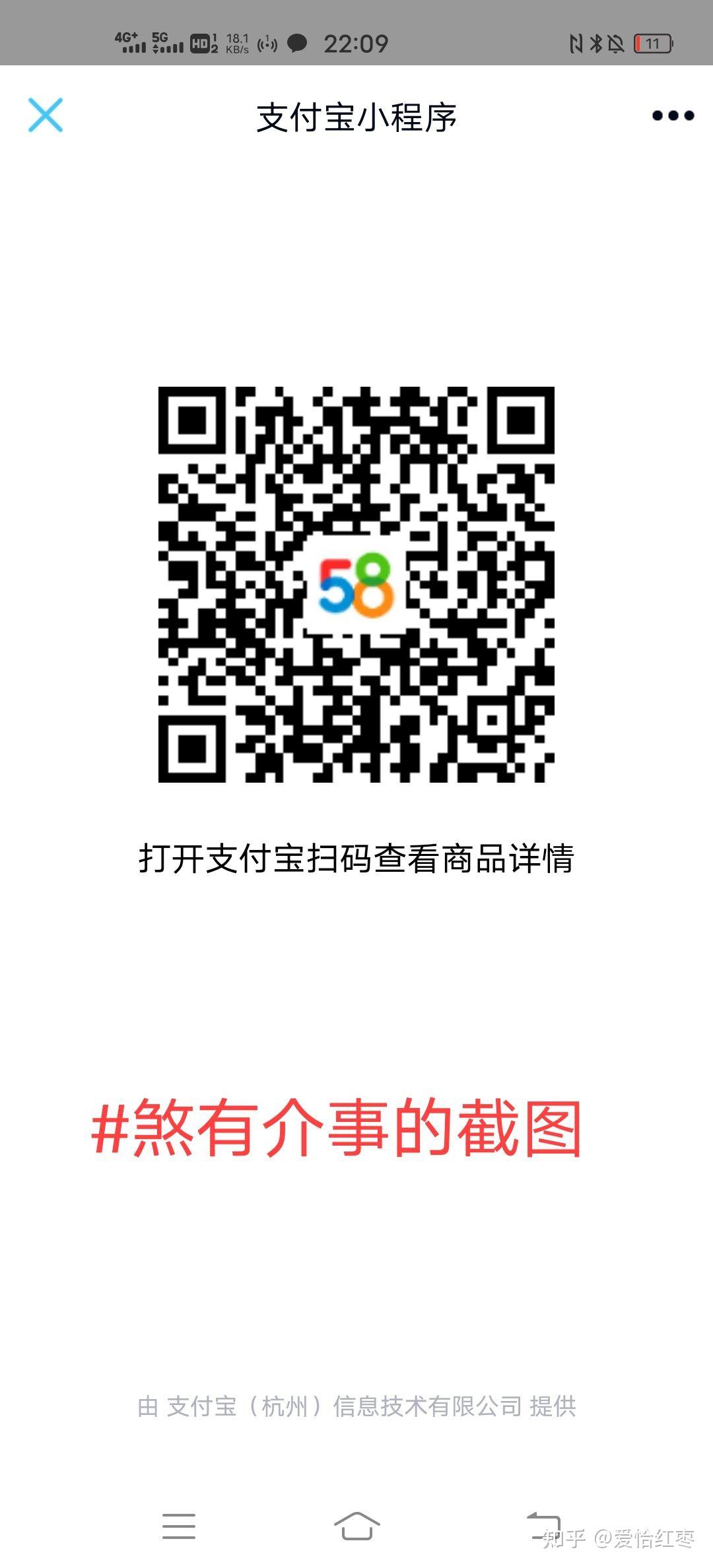Image resolution: width=713 pixels, height=1568 pixels.
Task: Open the recent apps menu button
Action: coord(179,1526)
